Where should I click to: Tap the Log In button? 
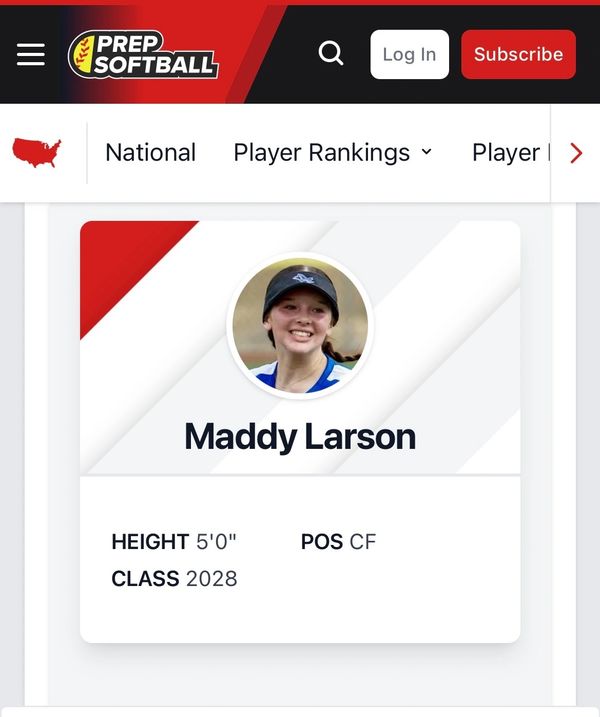[409, 55]
